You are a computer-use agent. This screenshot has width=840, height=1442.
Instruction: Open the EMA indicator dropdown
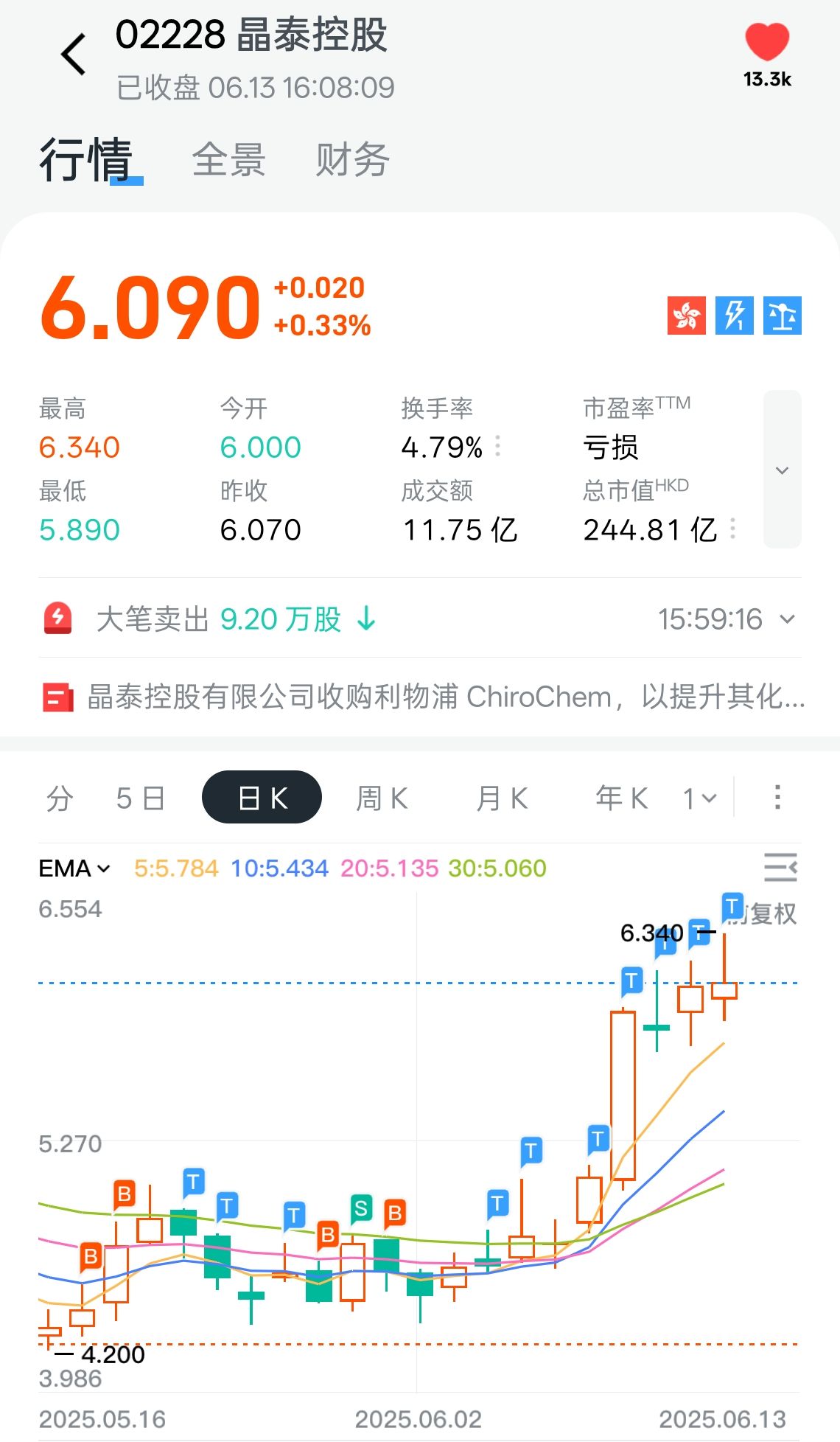click(x=75, y=868)
